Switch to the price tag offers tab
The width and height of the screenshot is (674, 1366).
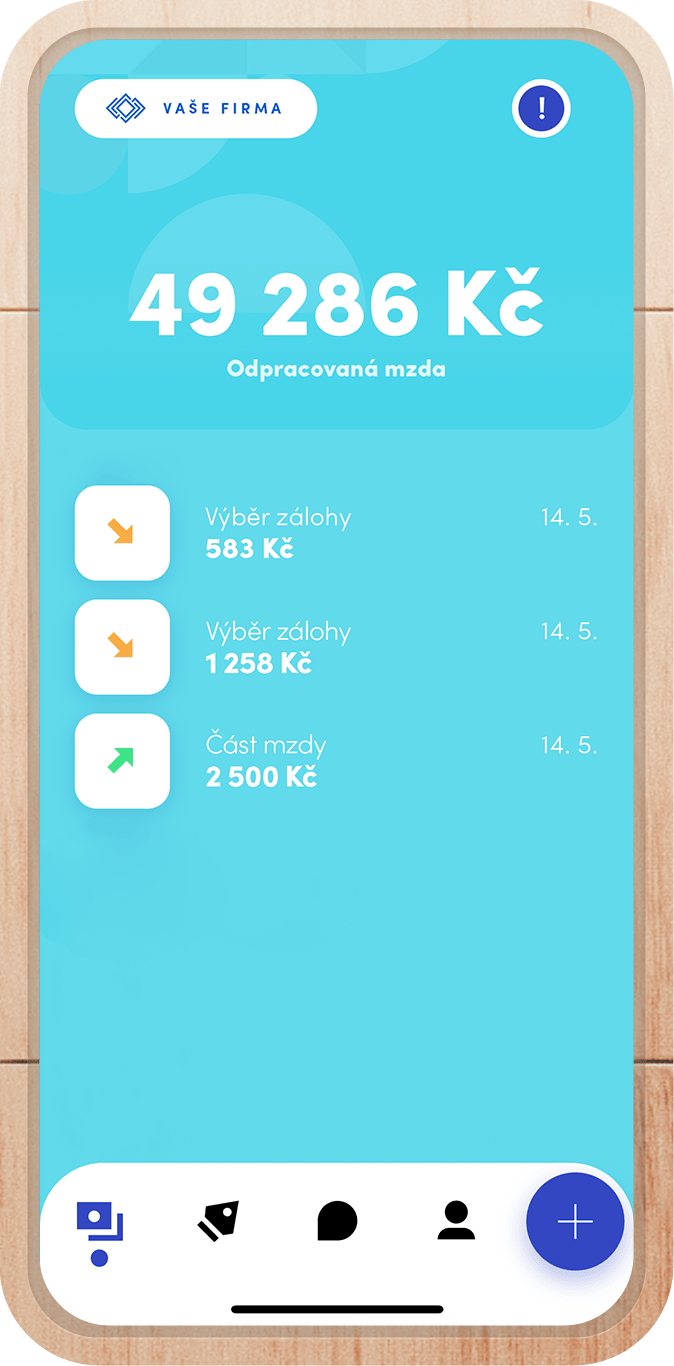[219, 1221]
